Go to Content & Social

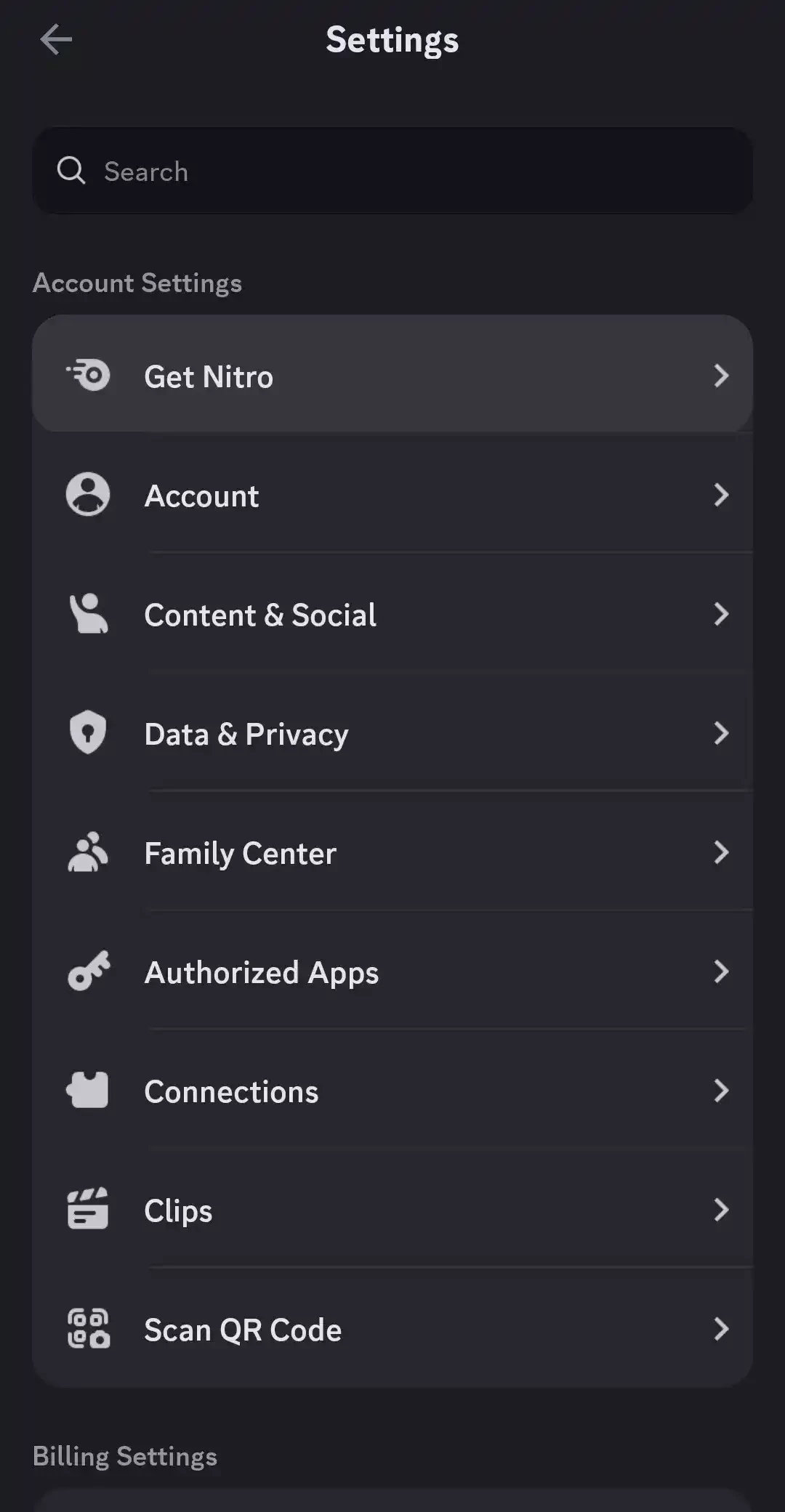392,615
